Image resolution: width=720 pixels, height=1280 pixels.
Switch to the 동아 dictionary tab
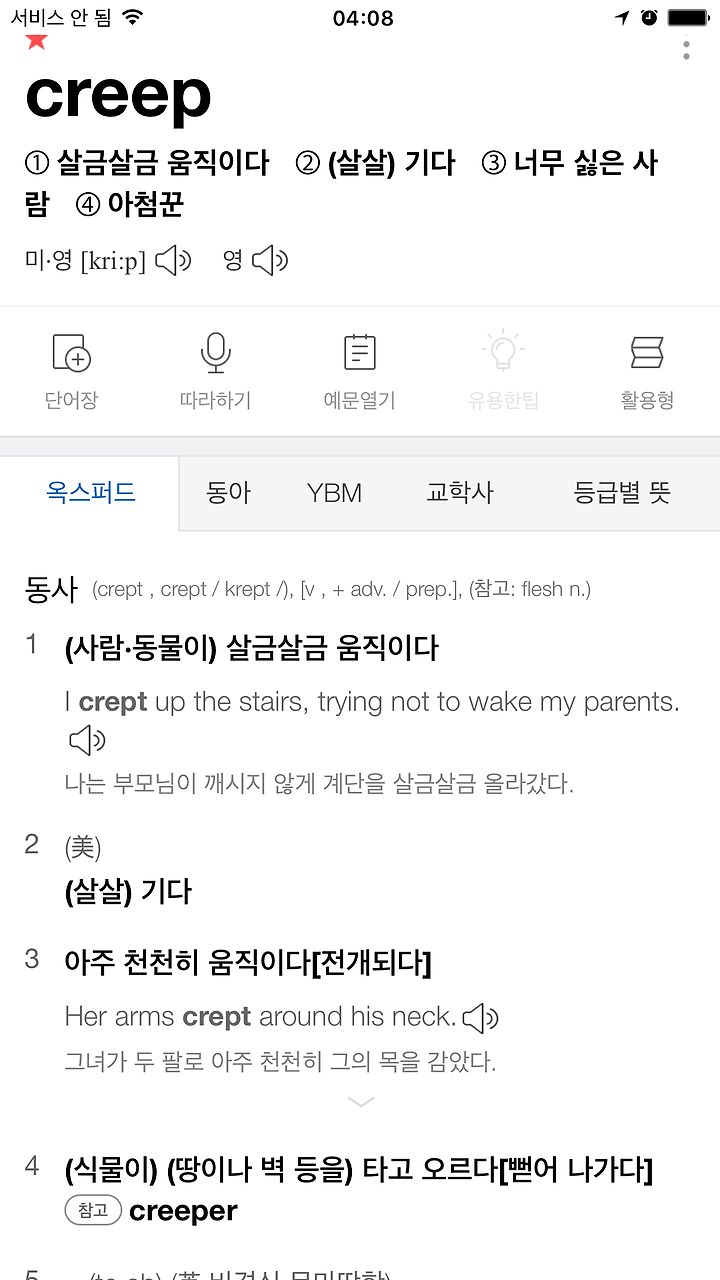[229, 493]
